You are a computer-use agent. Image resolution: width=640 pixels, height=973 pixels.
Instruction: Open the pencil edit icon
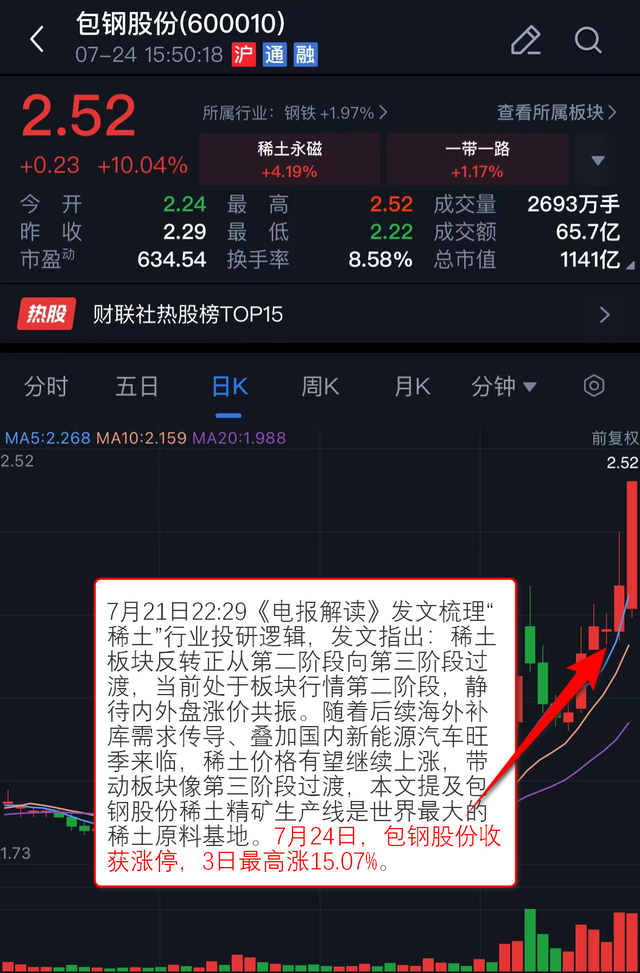coord(526,40)
